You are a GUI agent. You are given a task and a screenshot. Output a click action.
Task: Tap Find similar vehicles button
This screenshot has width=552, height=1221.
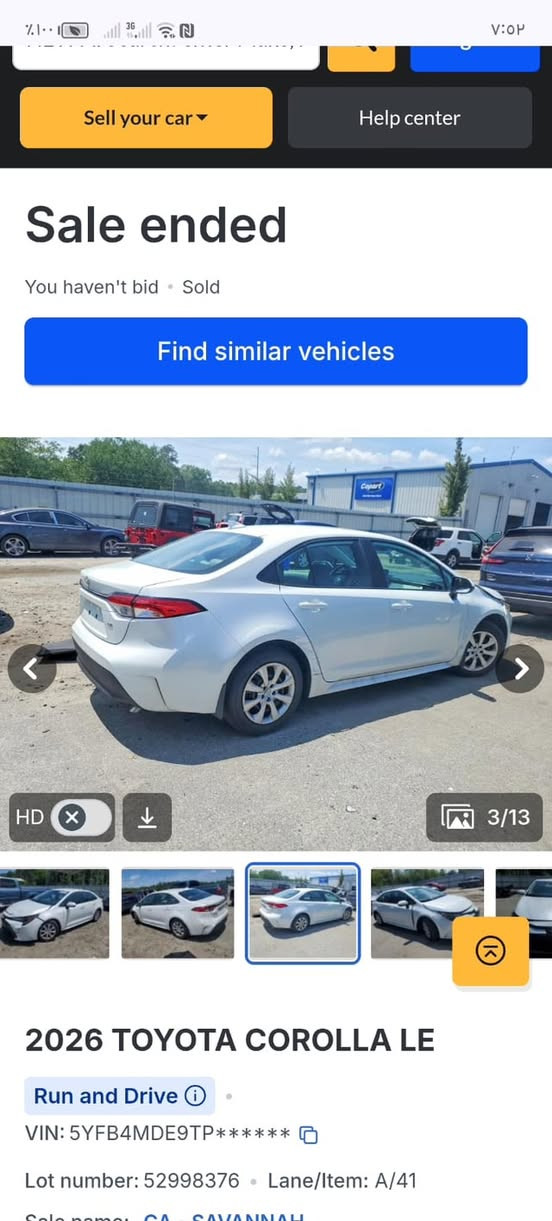tap(276, 351)
